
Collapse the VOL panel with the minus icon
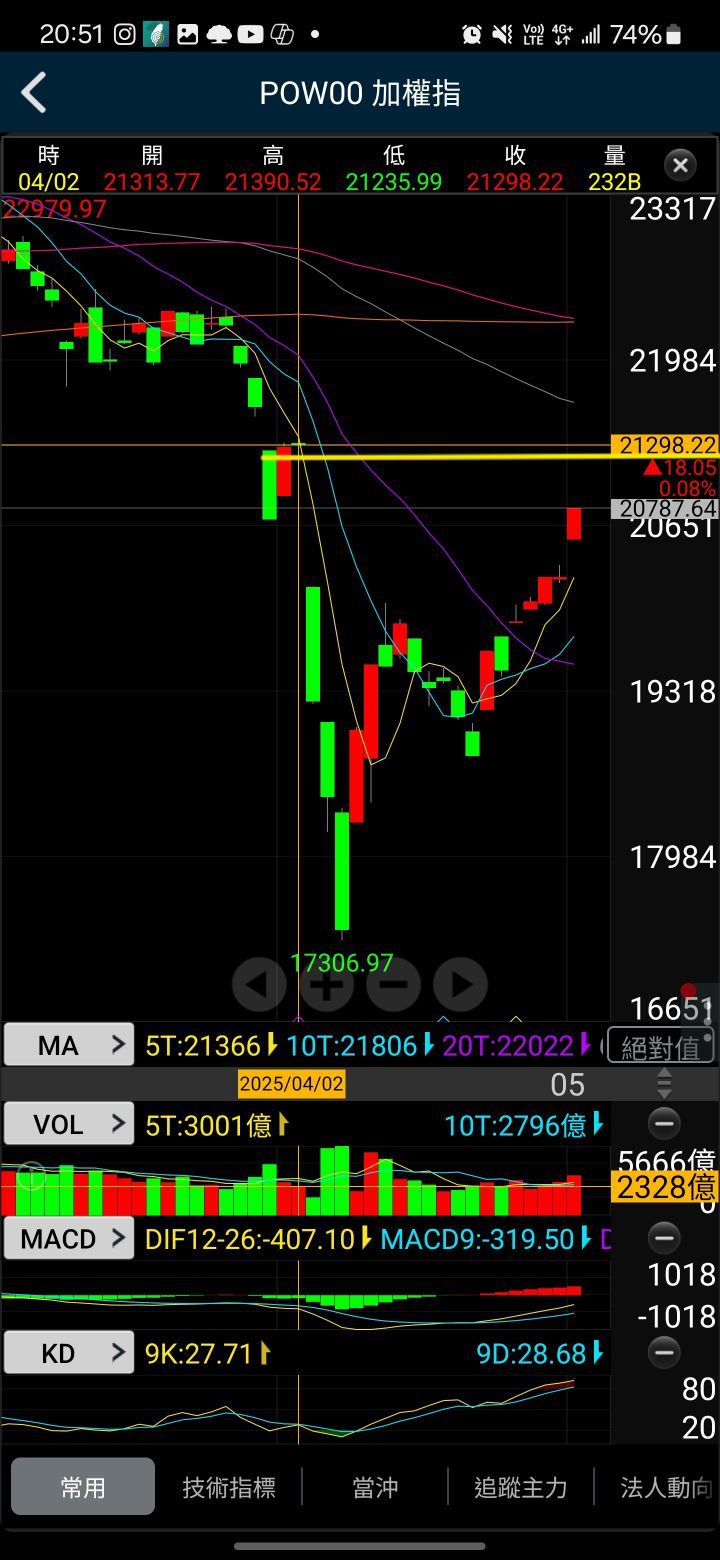click(664, 1124)
